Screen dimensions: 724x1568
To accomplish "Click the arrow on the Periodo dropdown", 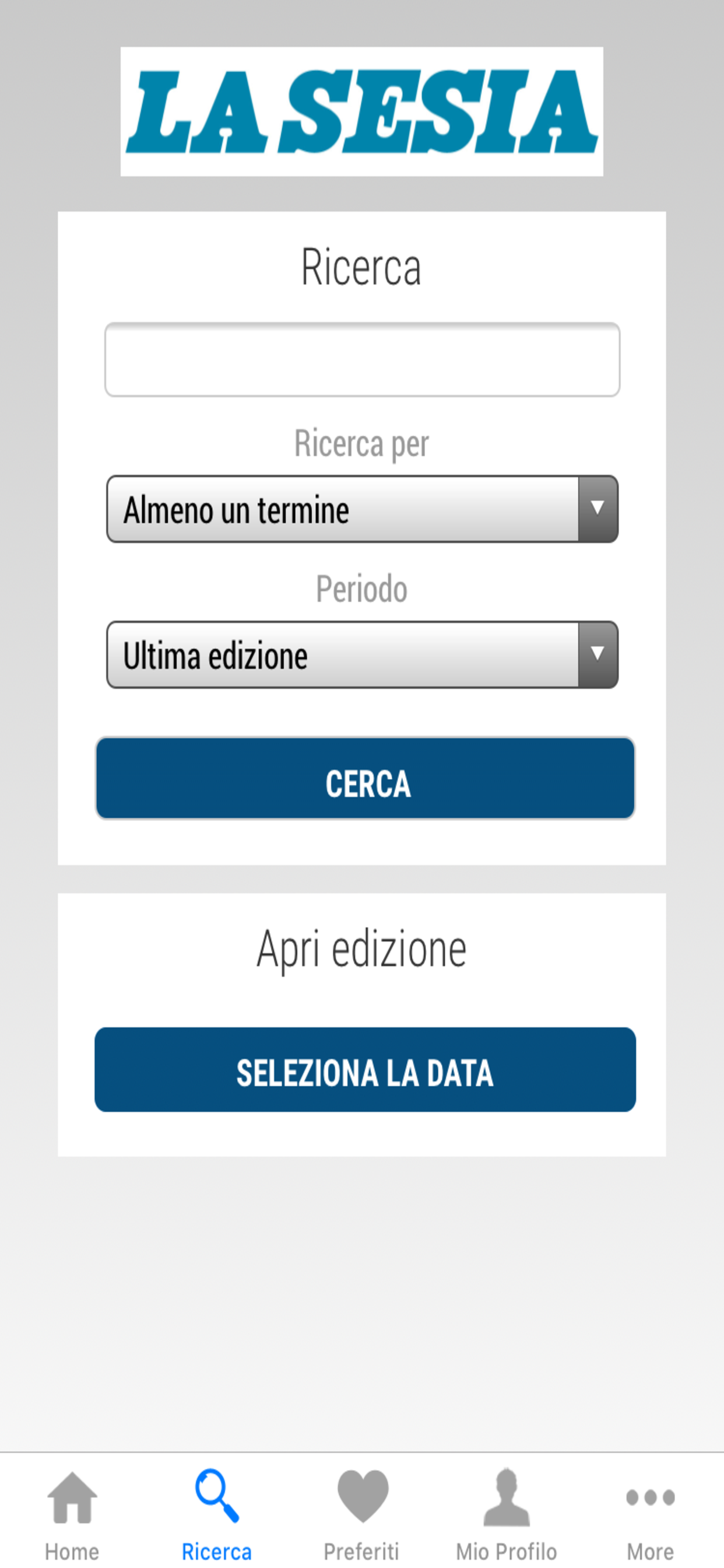I will point(598,655).
